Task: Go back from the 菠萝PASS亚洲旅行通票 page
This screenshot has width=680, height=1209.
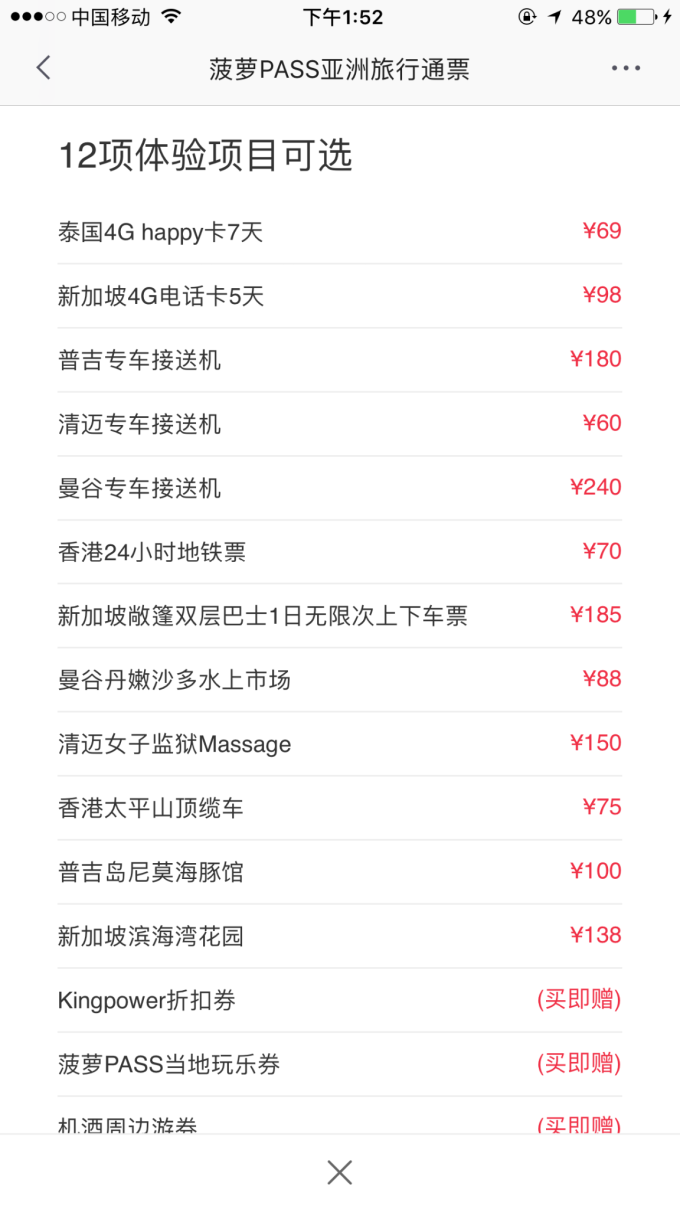Action: point(43,68)
